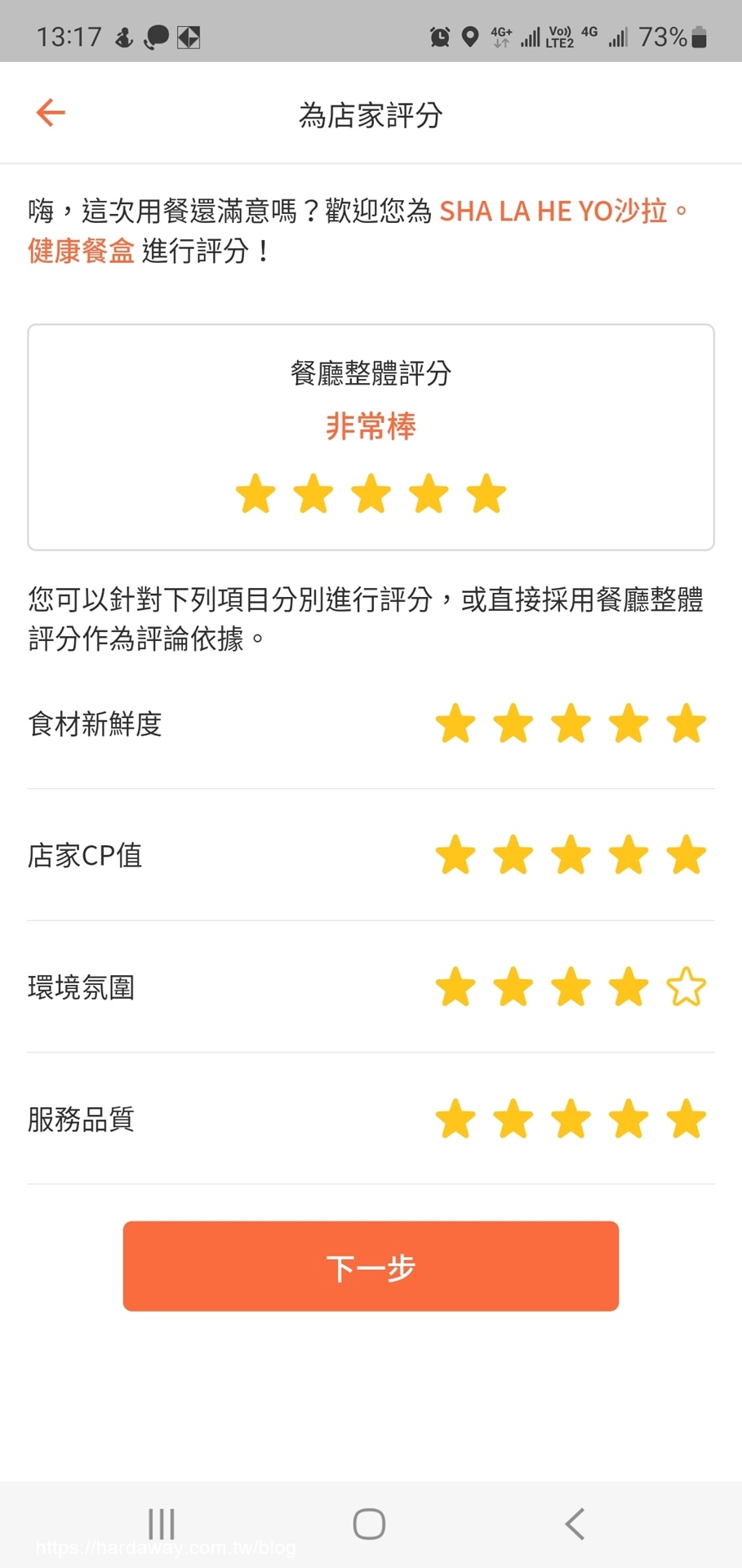Viewport: 742px width, 1568px height.
Task: Open recent apps from navigation bar
Action: click(162, 1524)
